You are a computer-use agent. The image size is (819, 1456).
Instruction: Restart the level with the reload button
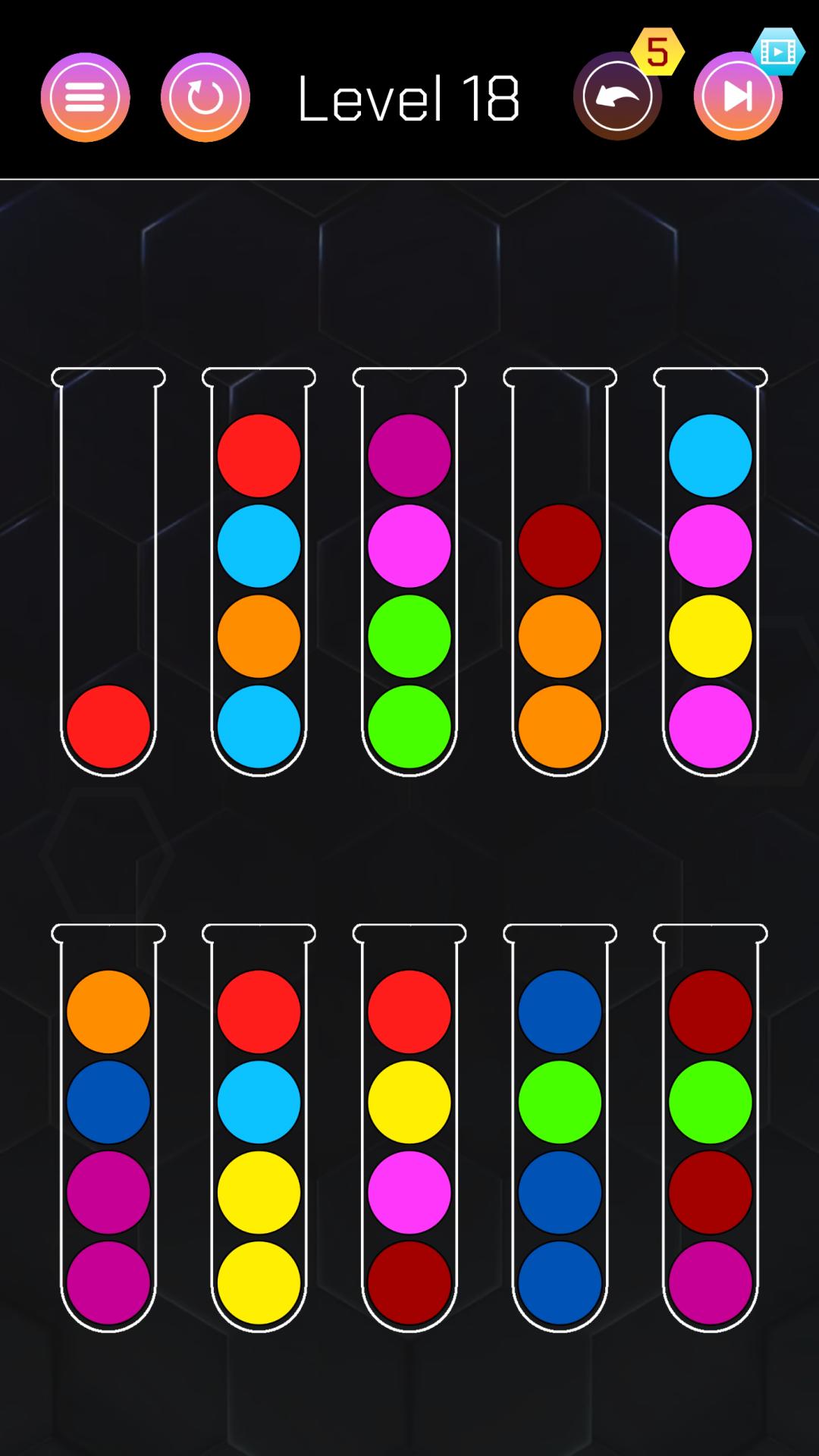click(x=205, y=97)
